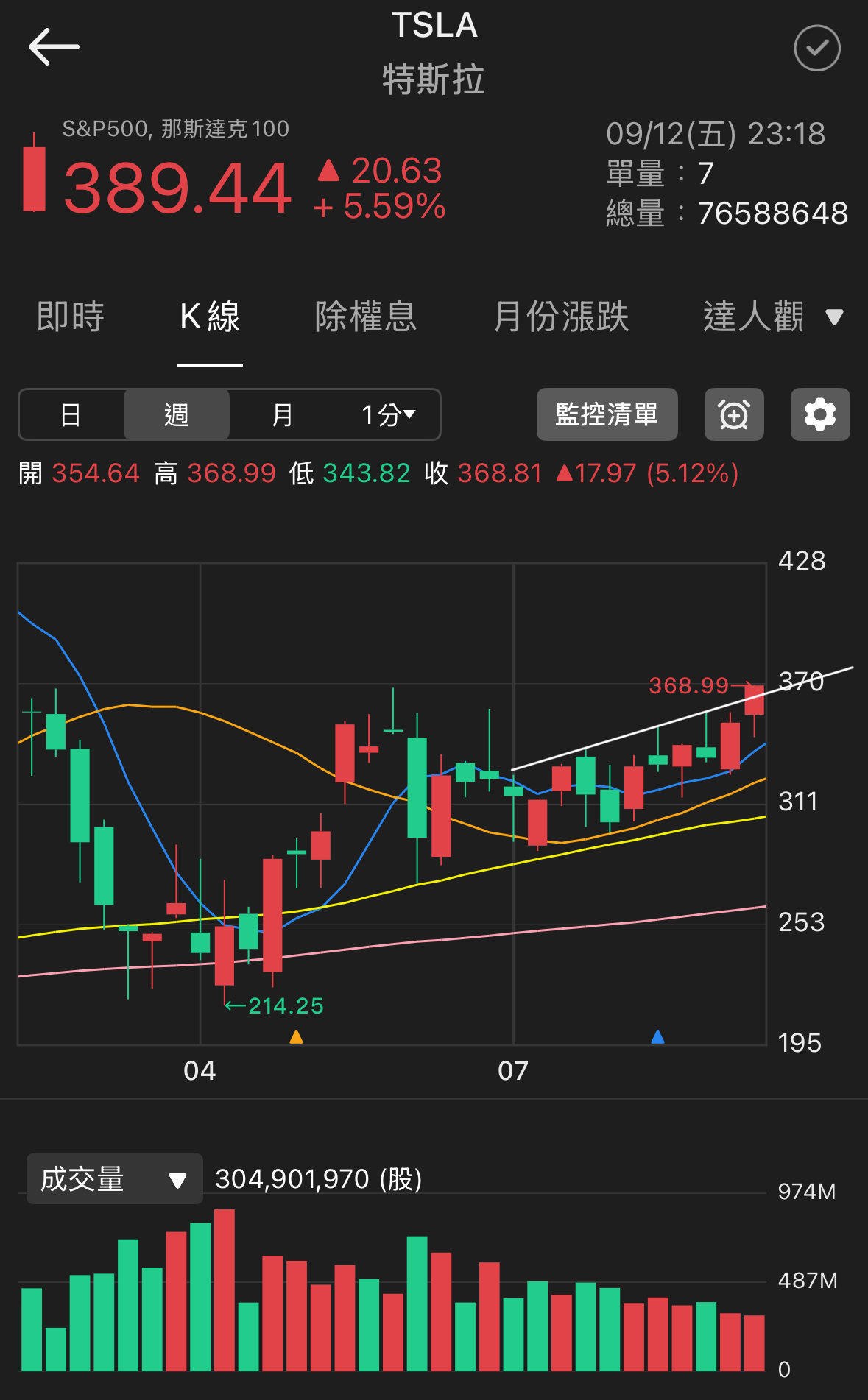Open the 成交量 indicator dropdown

115,1179
